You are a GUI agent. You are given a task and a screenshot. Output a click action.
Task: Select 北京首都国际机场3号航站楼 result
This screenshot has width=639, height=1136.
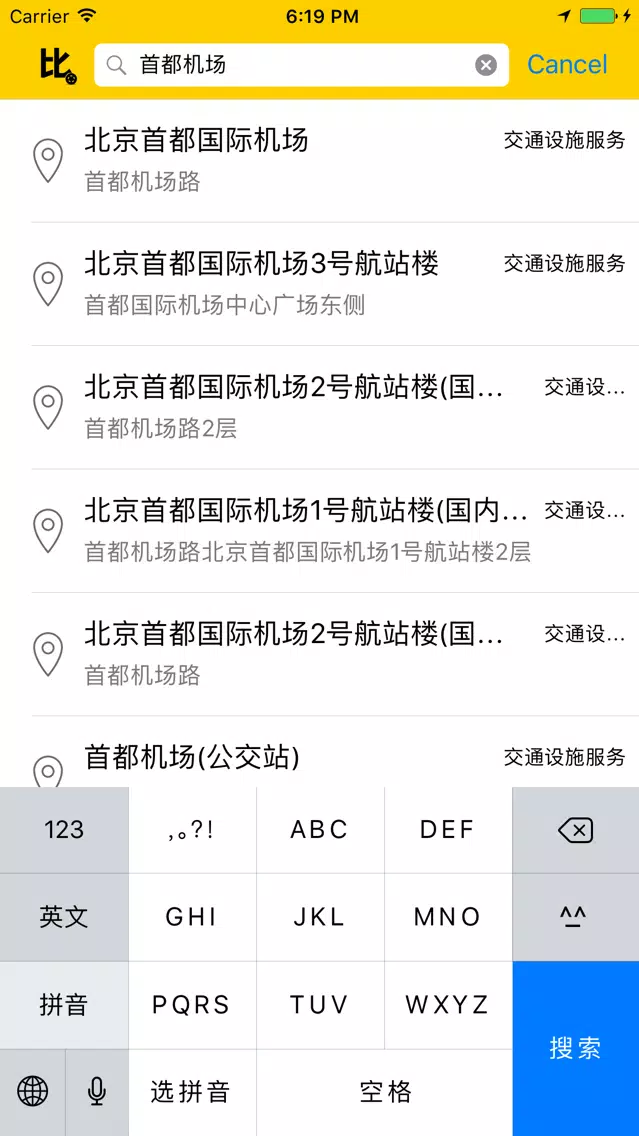(x=320, y=284)
